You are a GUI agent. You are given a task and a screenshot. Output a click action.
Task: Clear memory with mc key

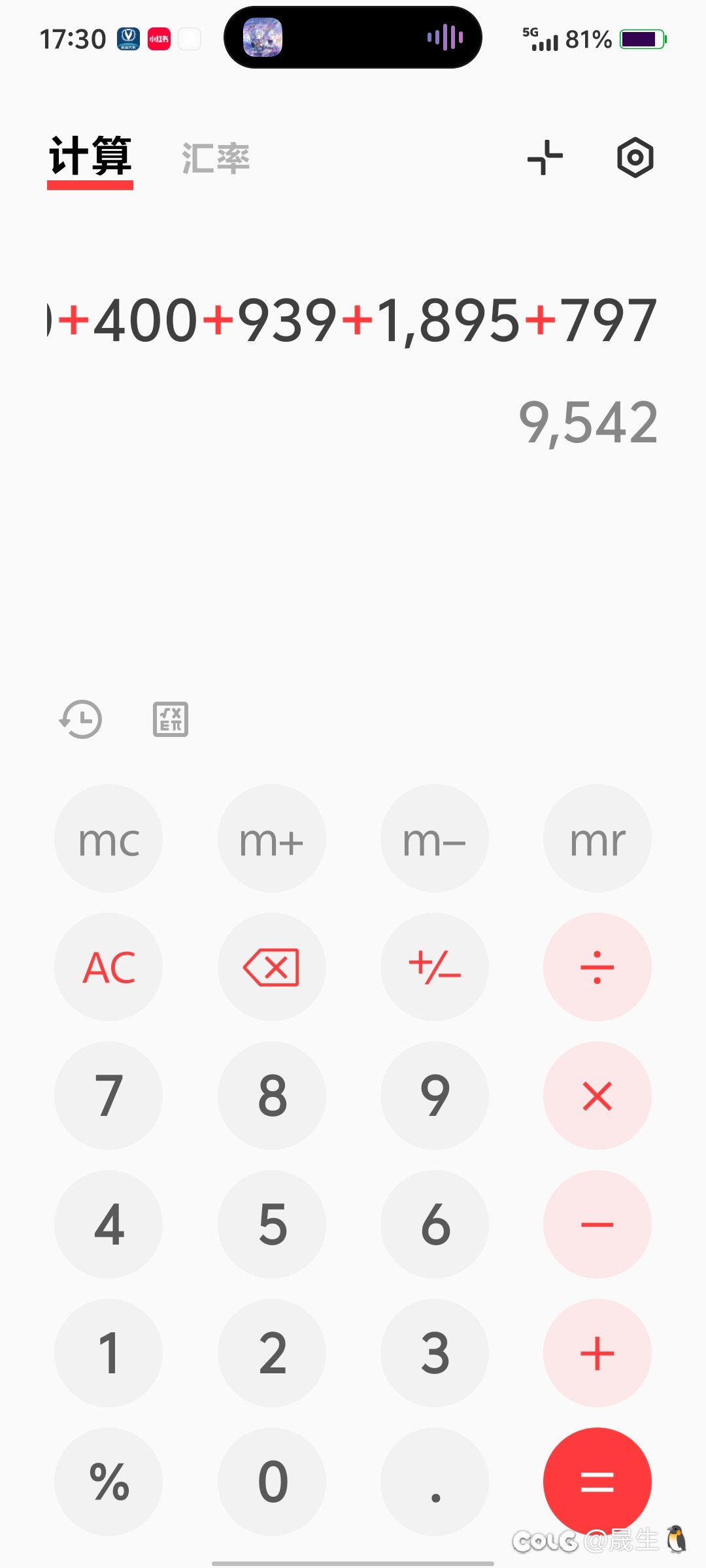click(x=109, y=838)
